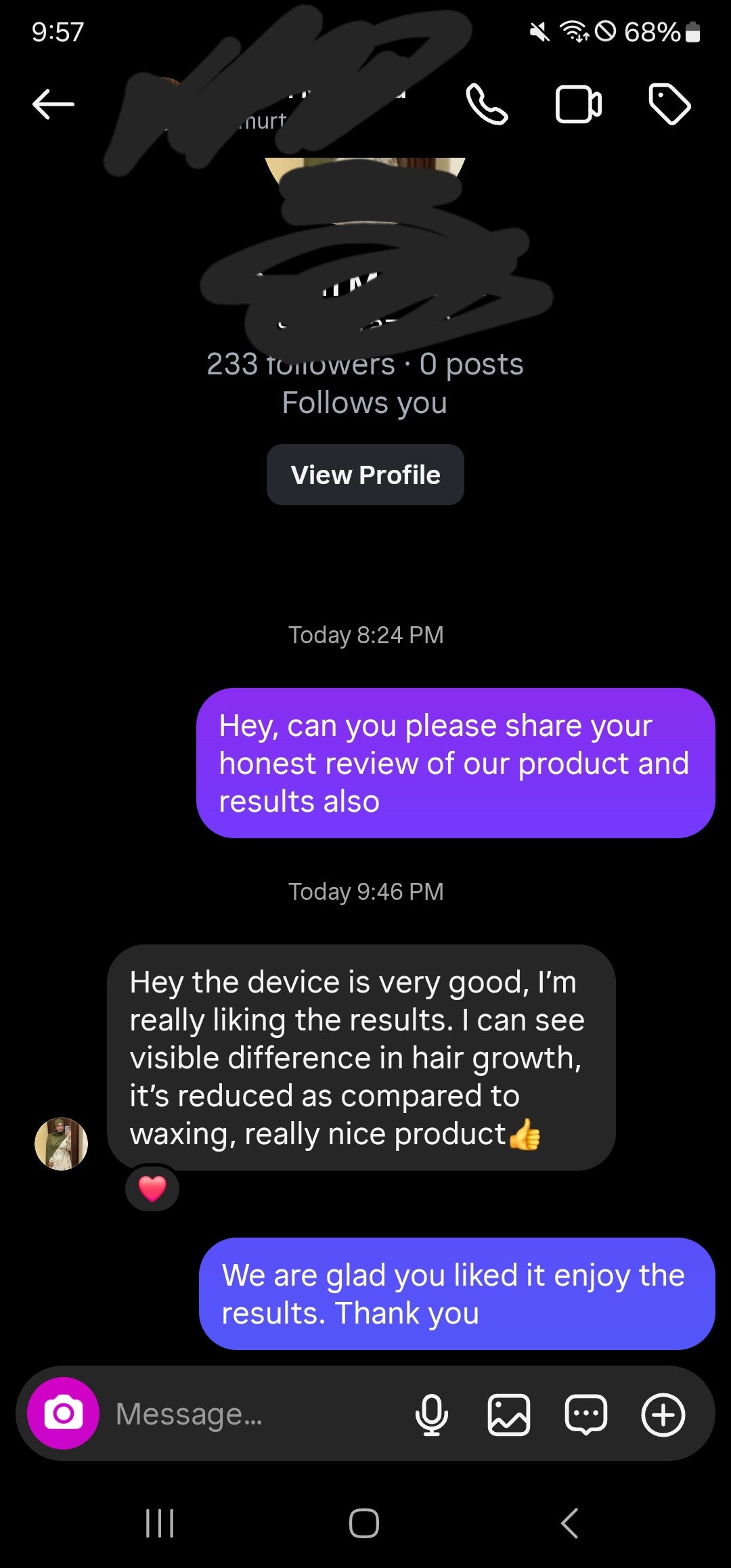Open the tag label icon
This screenshot has width=731, height=1568.
coord(669,104)
